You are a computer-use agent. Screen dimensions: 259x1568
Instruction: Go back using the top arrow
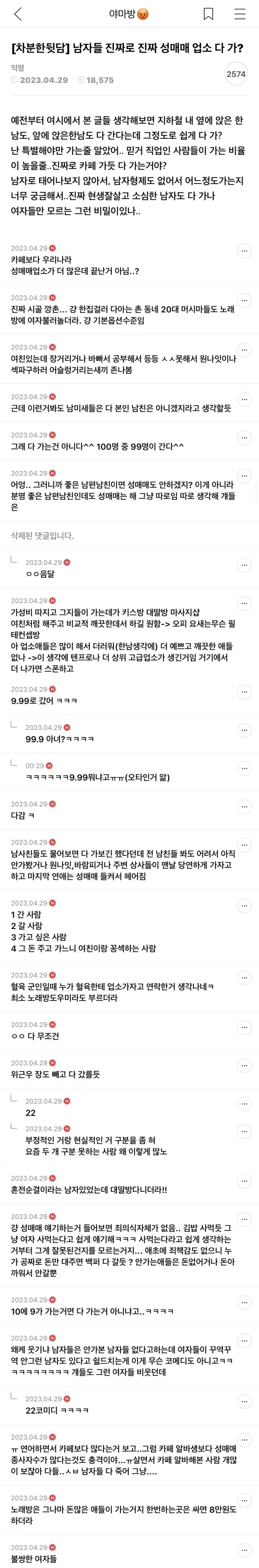coord(17,14)
